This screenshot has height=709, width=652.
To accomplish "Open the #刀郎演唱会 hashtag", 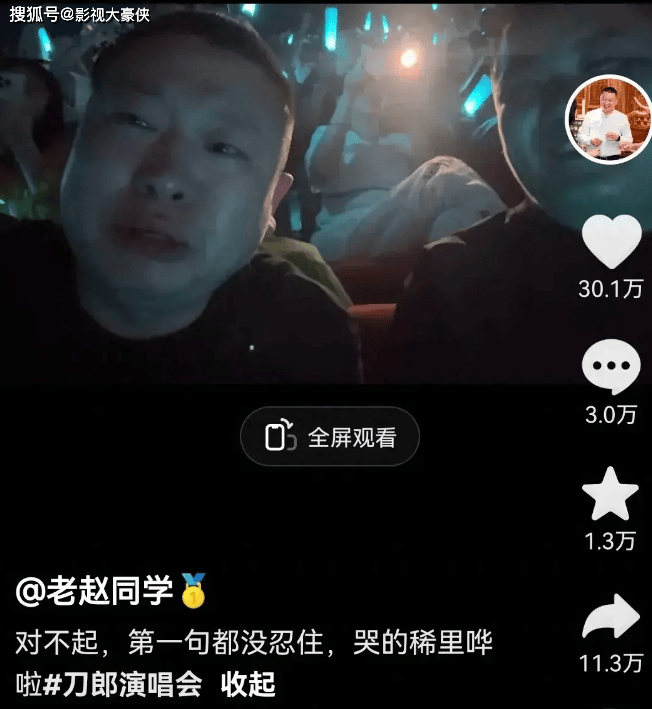I will 123,685.
